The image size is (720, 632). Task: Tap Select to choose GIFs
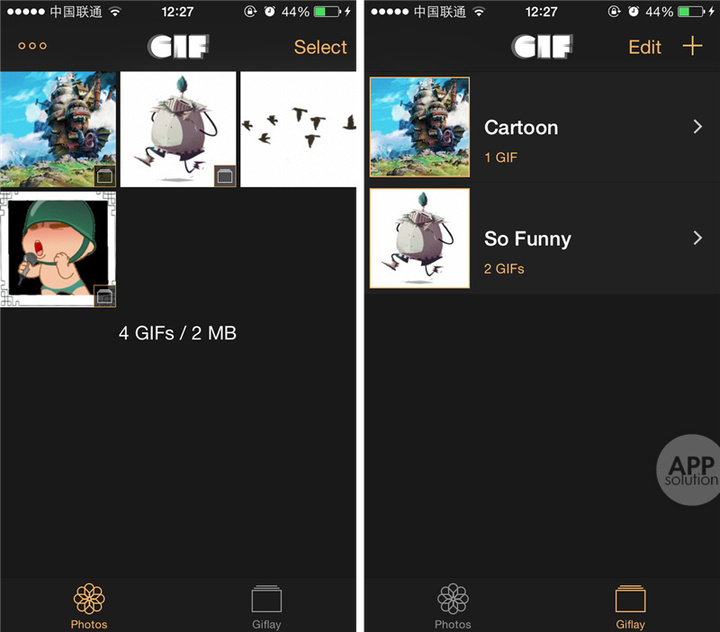(x=320, y=47)
